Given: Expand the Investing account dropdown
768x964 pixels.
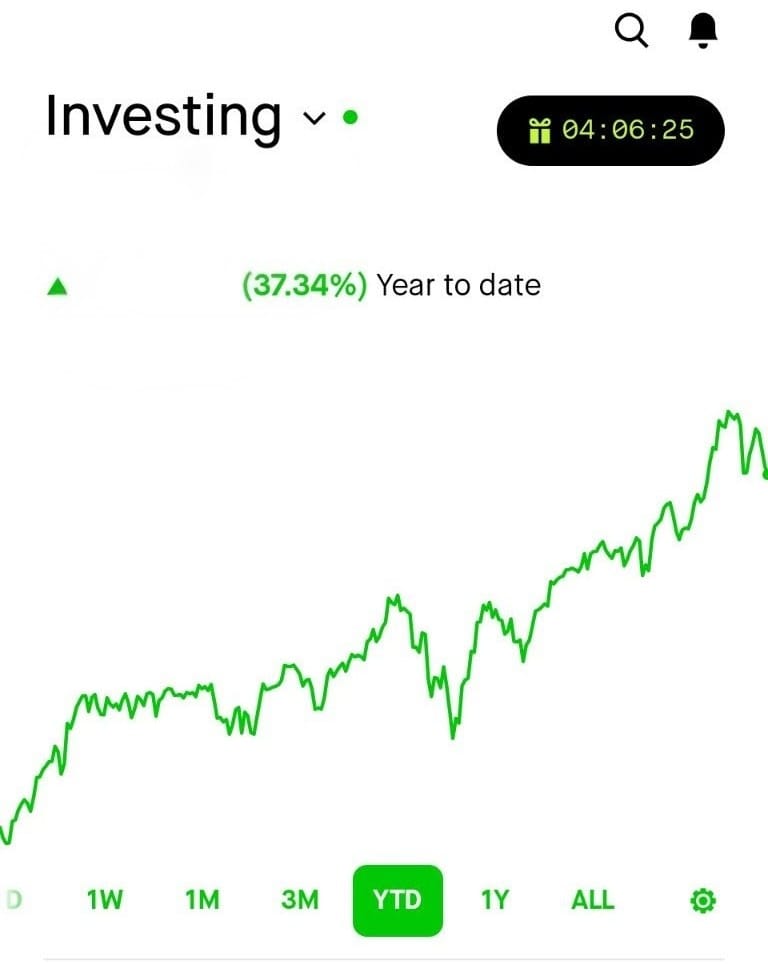Looking at the screenshot, I should pyautogui.click(x=314, y=118).
